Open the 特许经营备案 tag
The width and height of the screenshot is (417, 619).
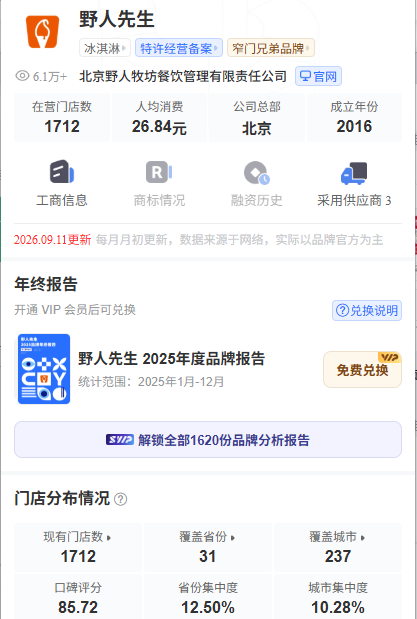click(179, 48)
